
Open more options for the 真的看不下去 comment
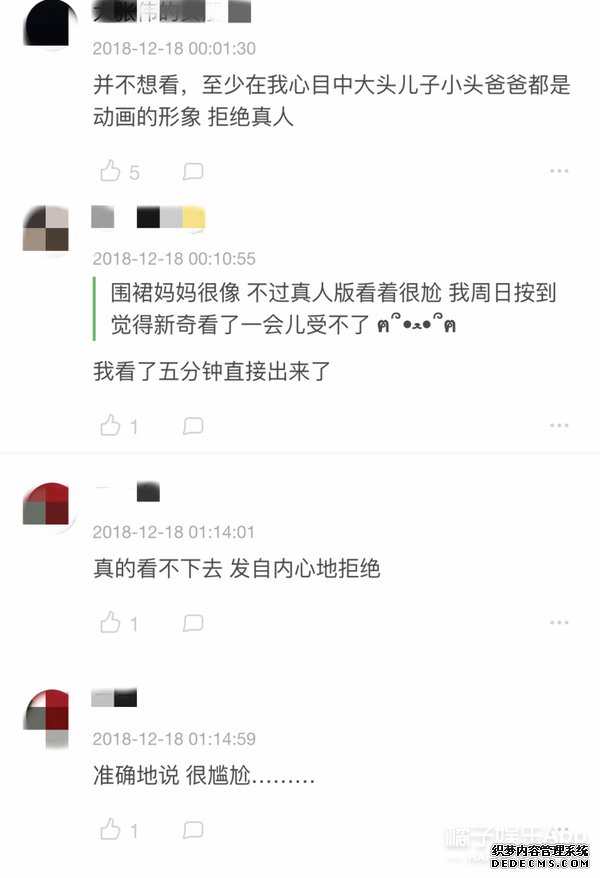pos(559,623)
